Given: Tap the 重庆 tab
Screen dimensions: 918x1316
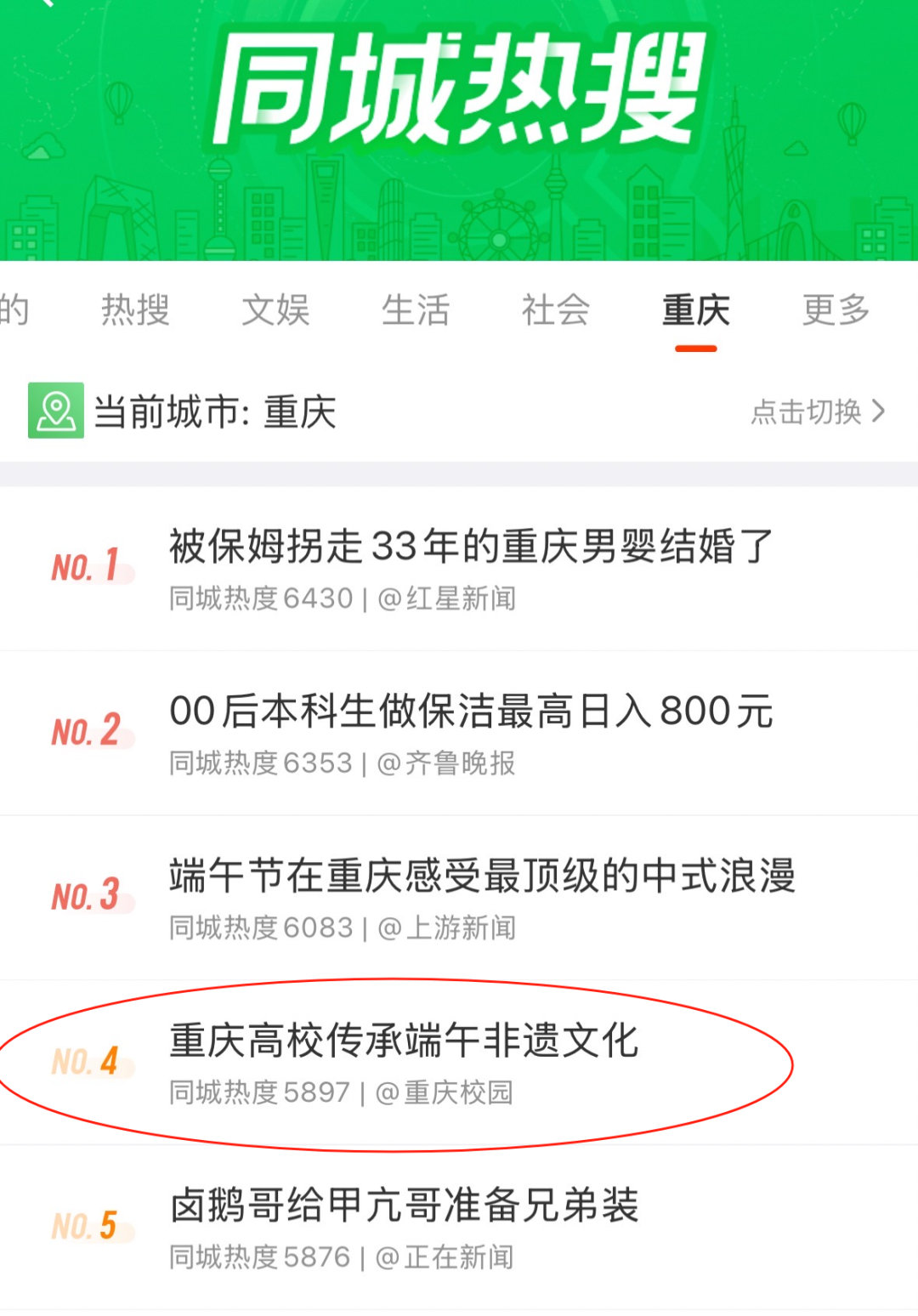Looking at the screenshot, I should [x=695, y=309].
